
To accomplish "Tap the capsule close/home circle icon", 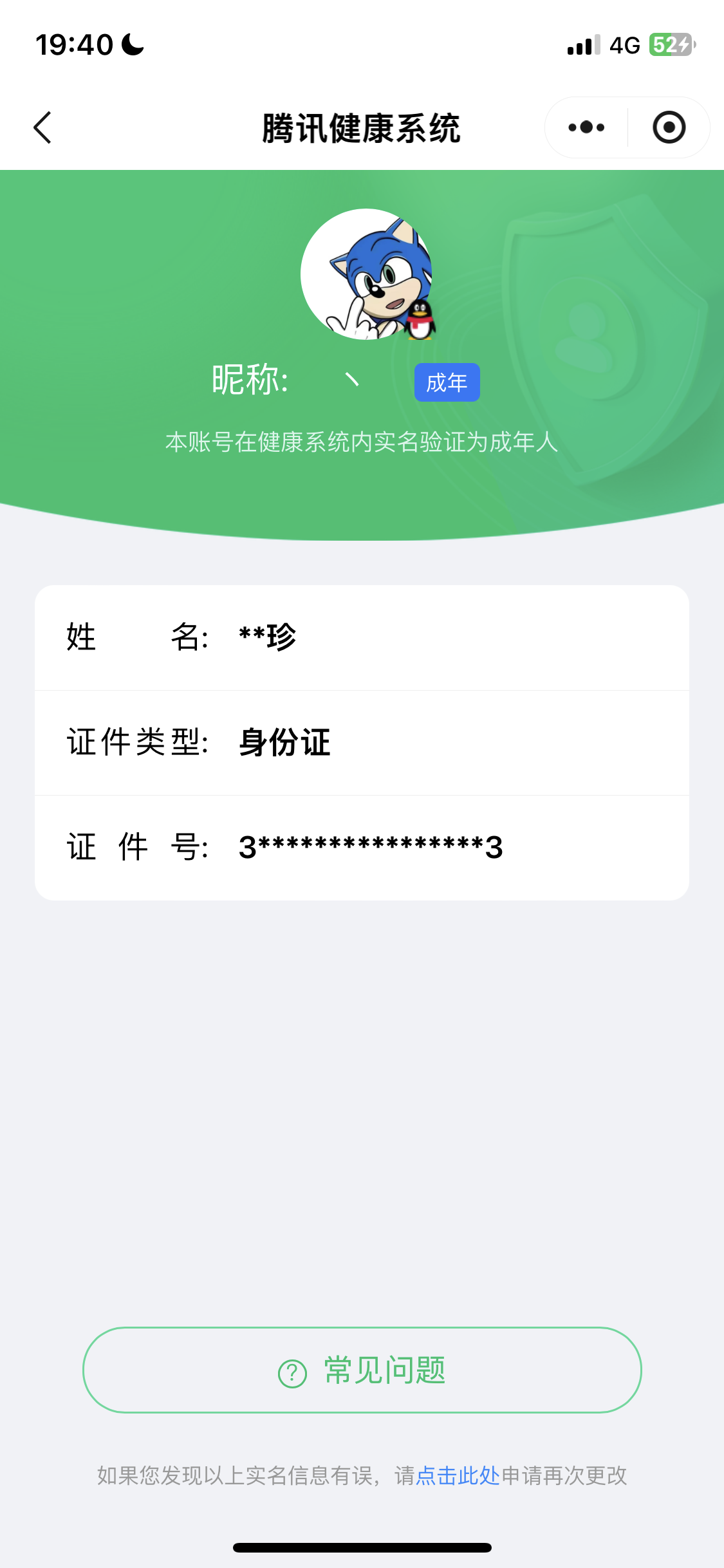I will (x=669, y=127).
